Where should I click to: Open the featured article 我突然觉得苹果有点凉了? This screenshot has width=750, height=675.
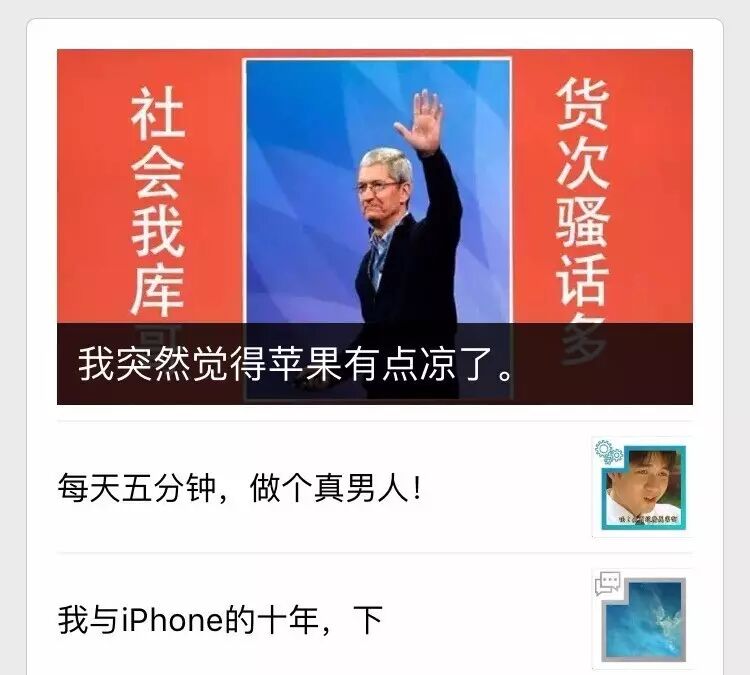click(x=374, y=226)
